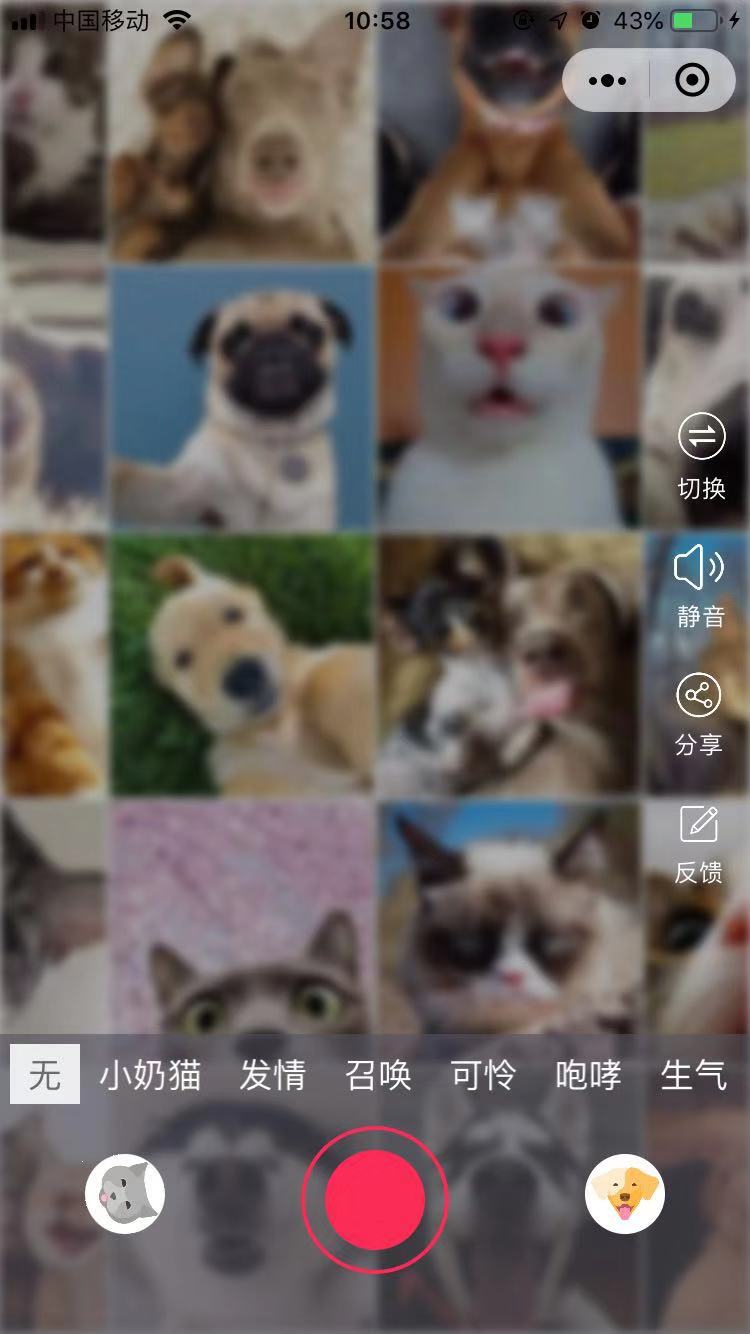Viewport: 750px width, 1334px height.
Task: Tap the 切换 switch icon
Action: click(701, 437)
